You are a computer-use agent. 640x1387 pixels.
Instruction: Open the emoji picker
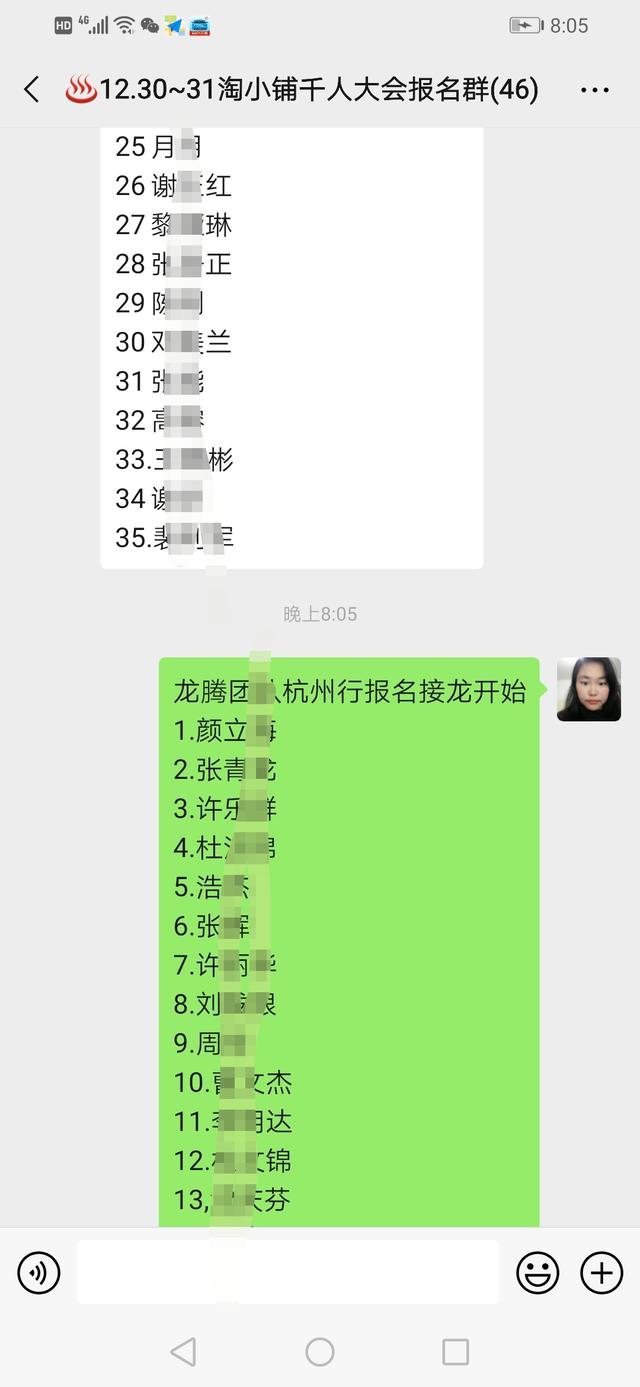(537, 1273)
